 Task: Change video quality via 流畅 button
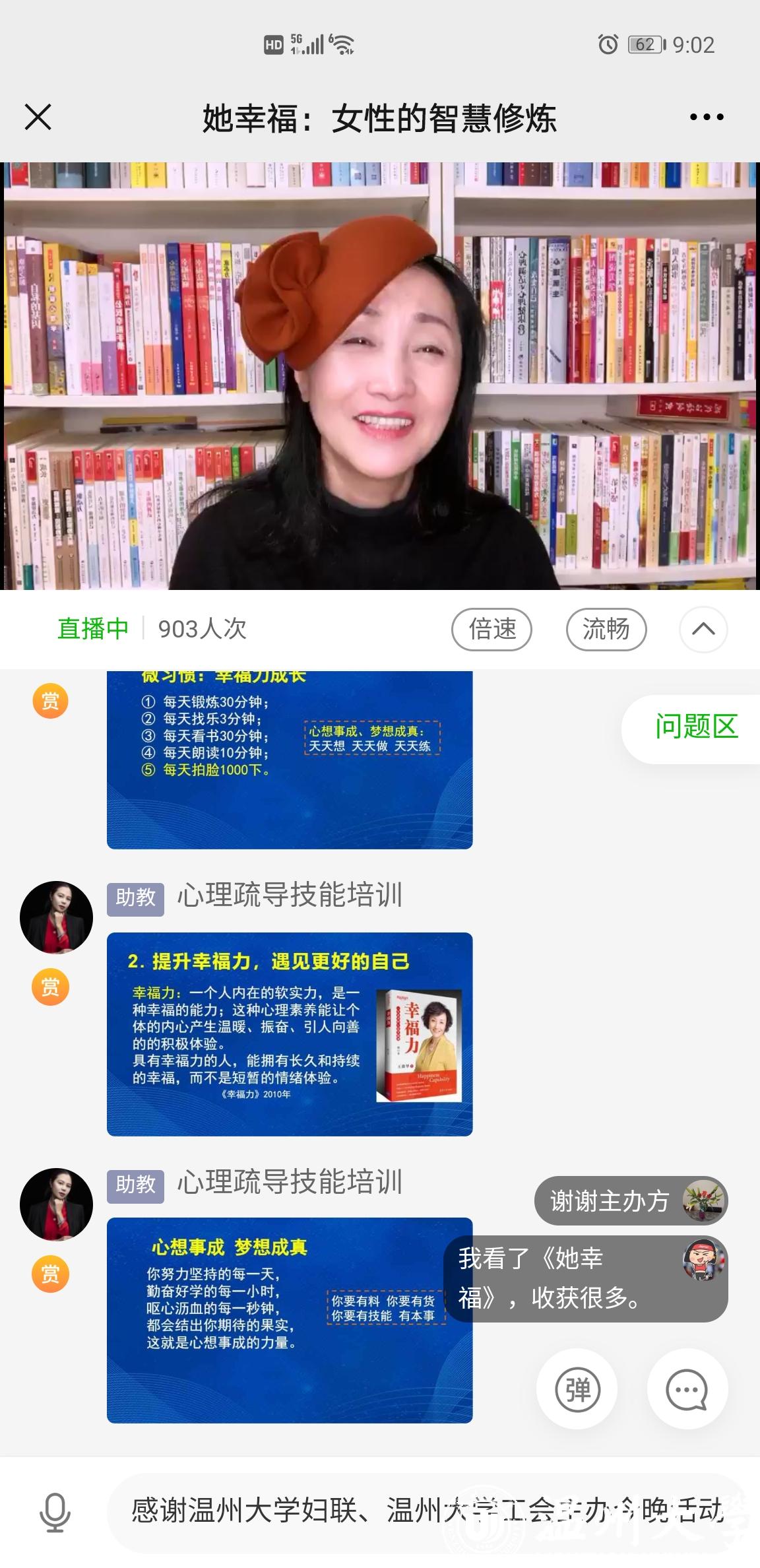606,629
